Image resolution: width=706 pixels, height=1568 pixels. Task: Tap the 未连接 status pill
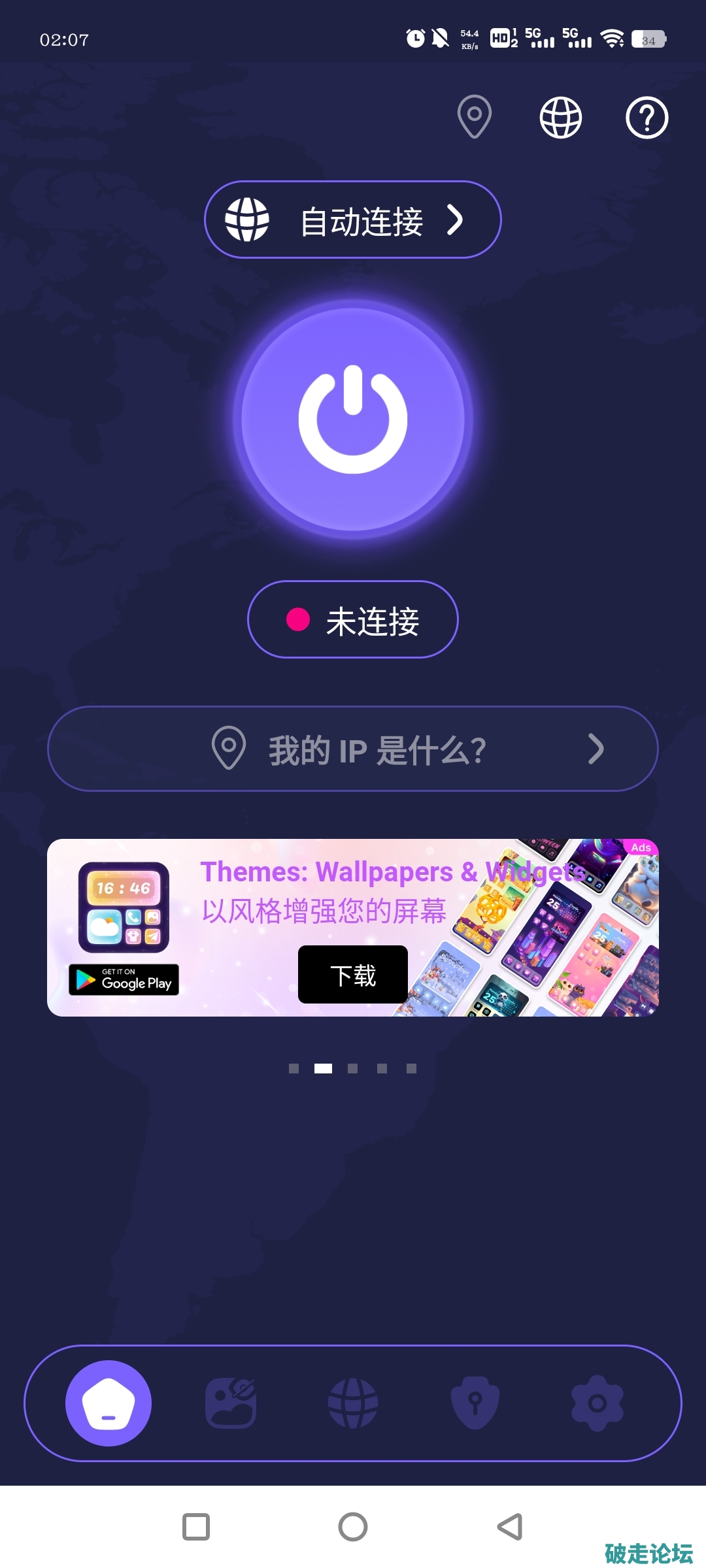click(x=353, y=619)
